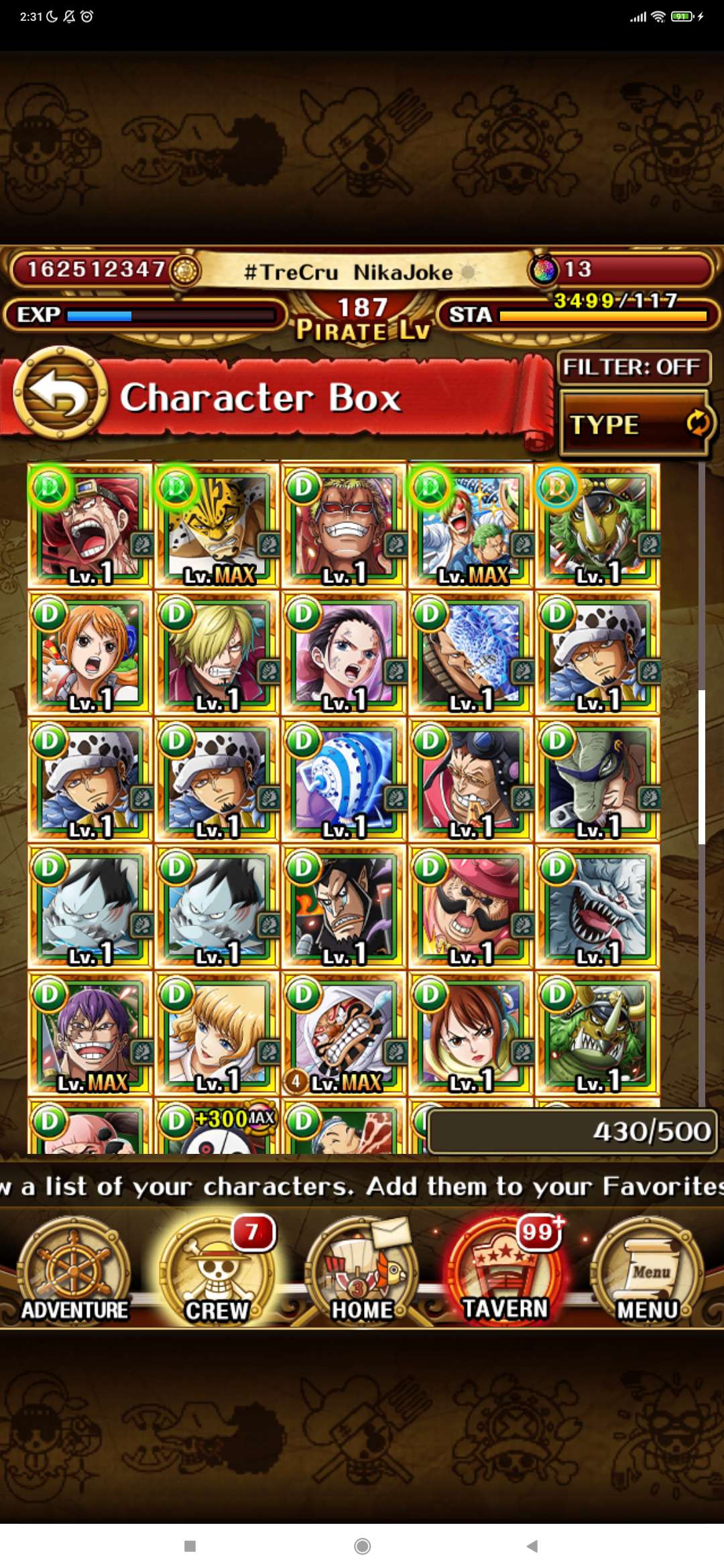Open the FILTER: OFF button
724x1568 pixels.
tap(633, 367)
